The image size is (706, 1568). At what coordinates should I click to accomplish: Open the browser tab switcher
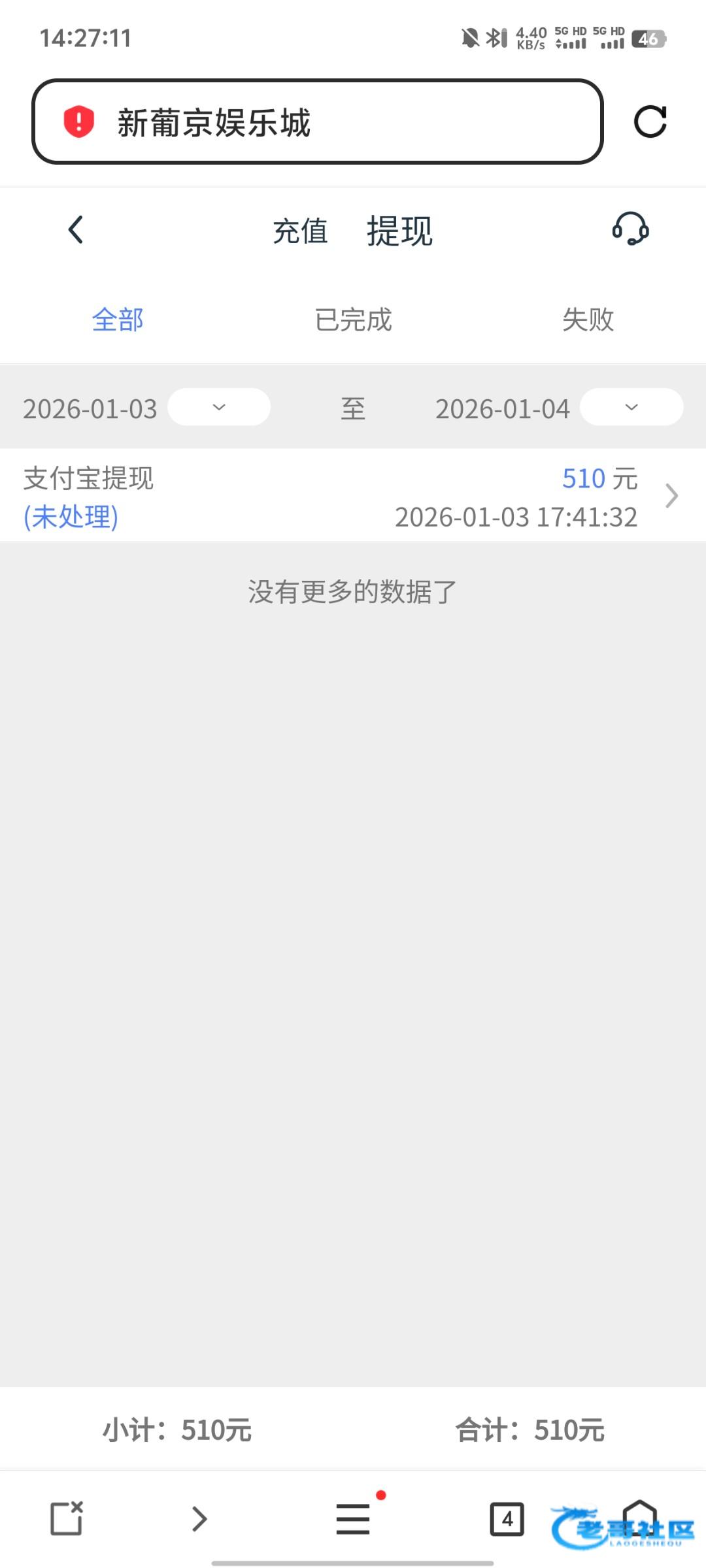[507, 1518]
